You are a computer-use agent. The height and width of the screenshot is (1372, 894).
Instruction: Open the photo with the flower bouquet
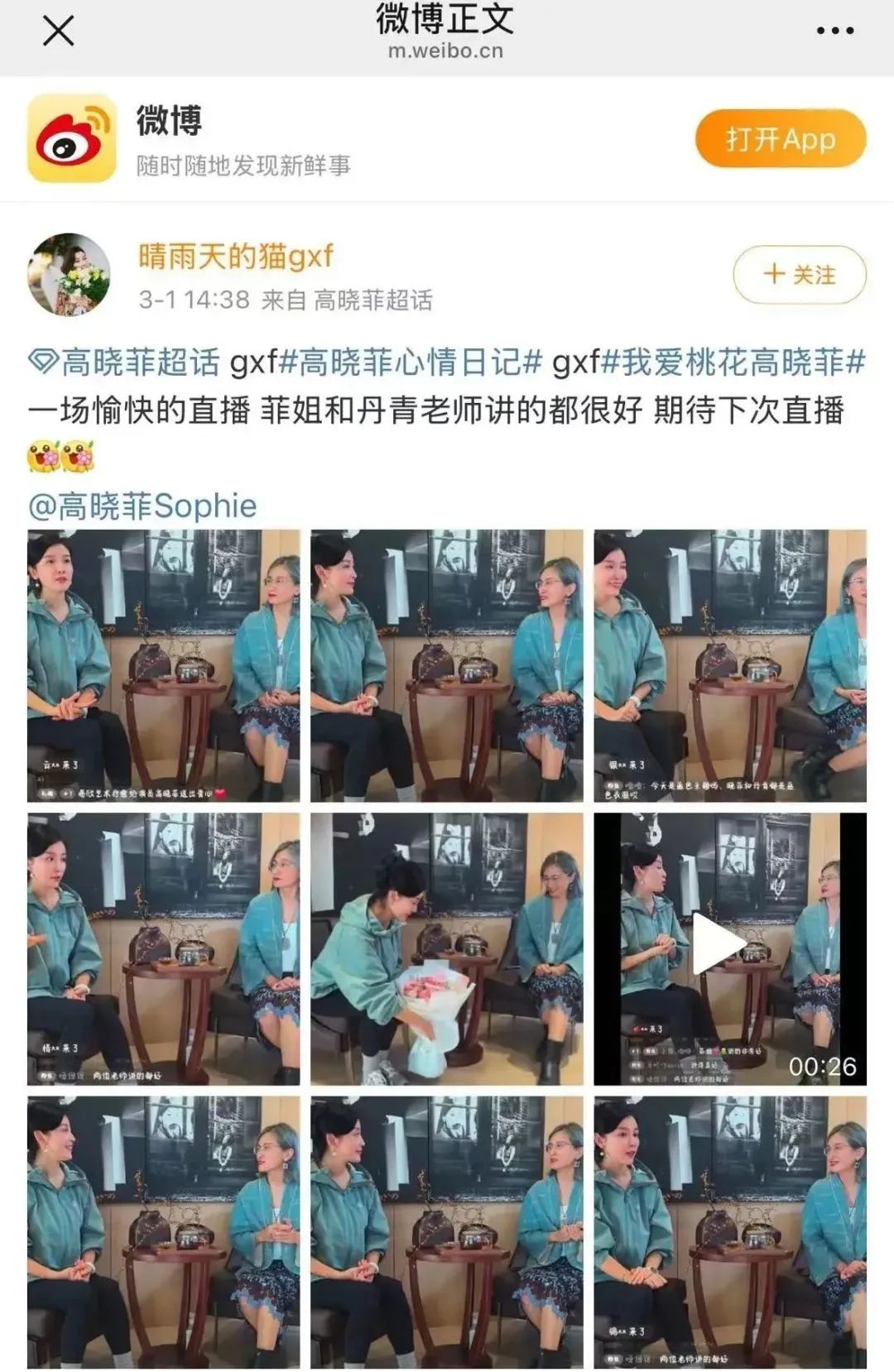tap(446, 948)
